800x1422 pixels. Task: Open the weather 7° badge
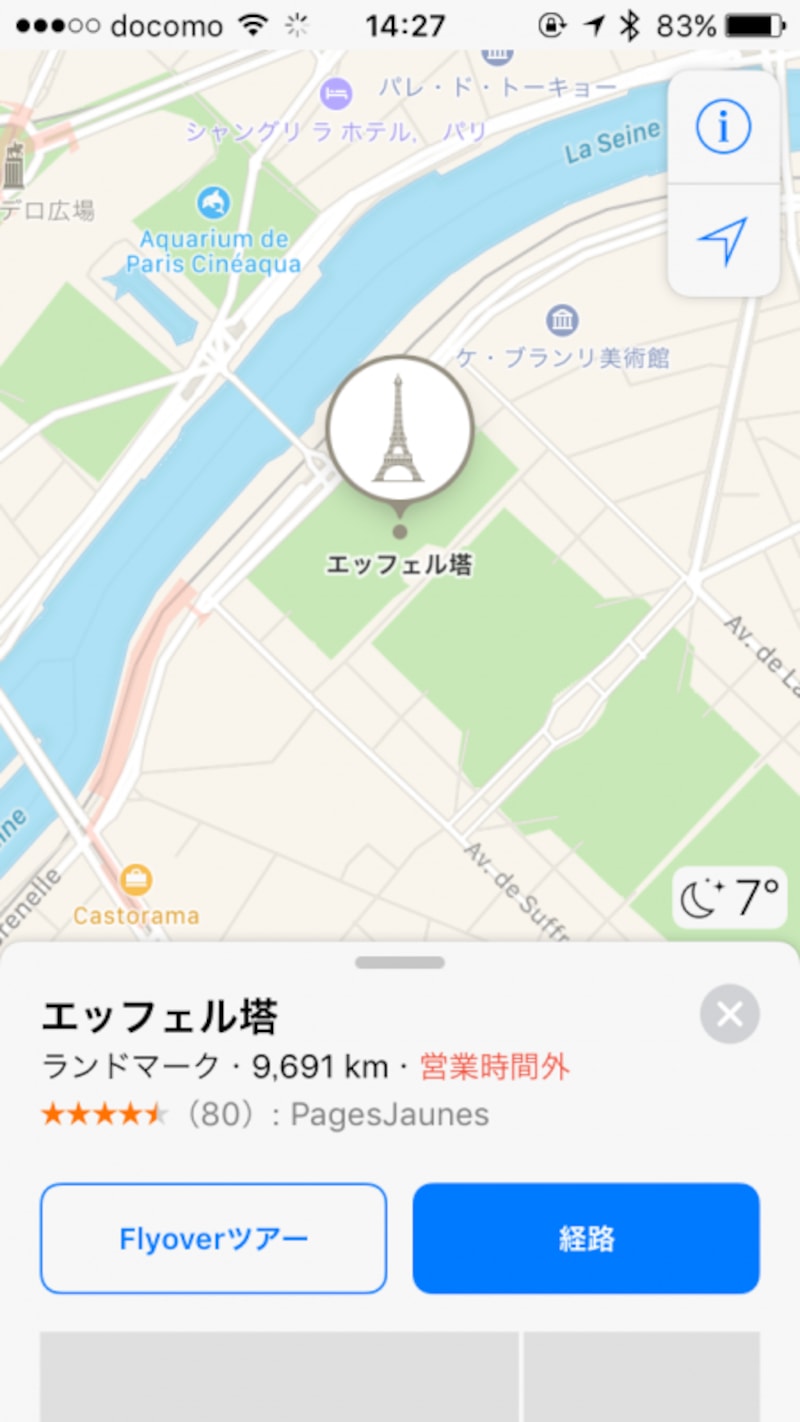click(729, 898)
